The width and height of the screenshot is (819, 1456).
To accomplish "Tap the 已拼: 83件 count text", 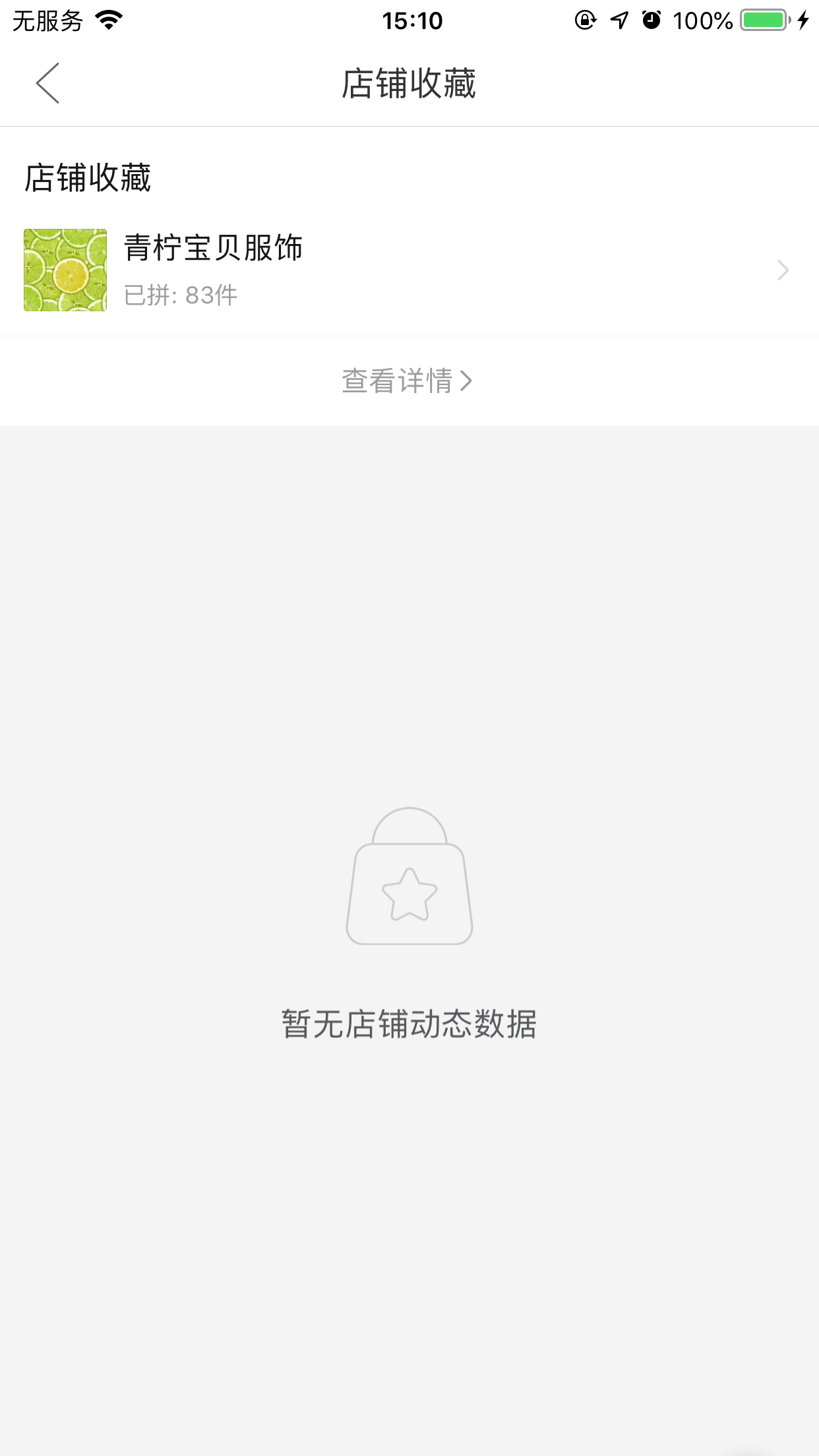I will coord(181,295).
